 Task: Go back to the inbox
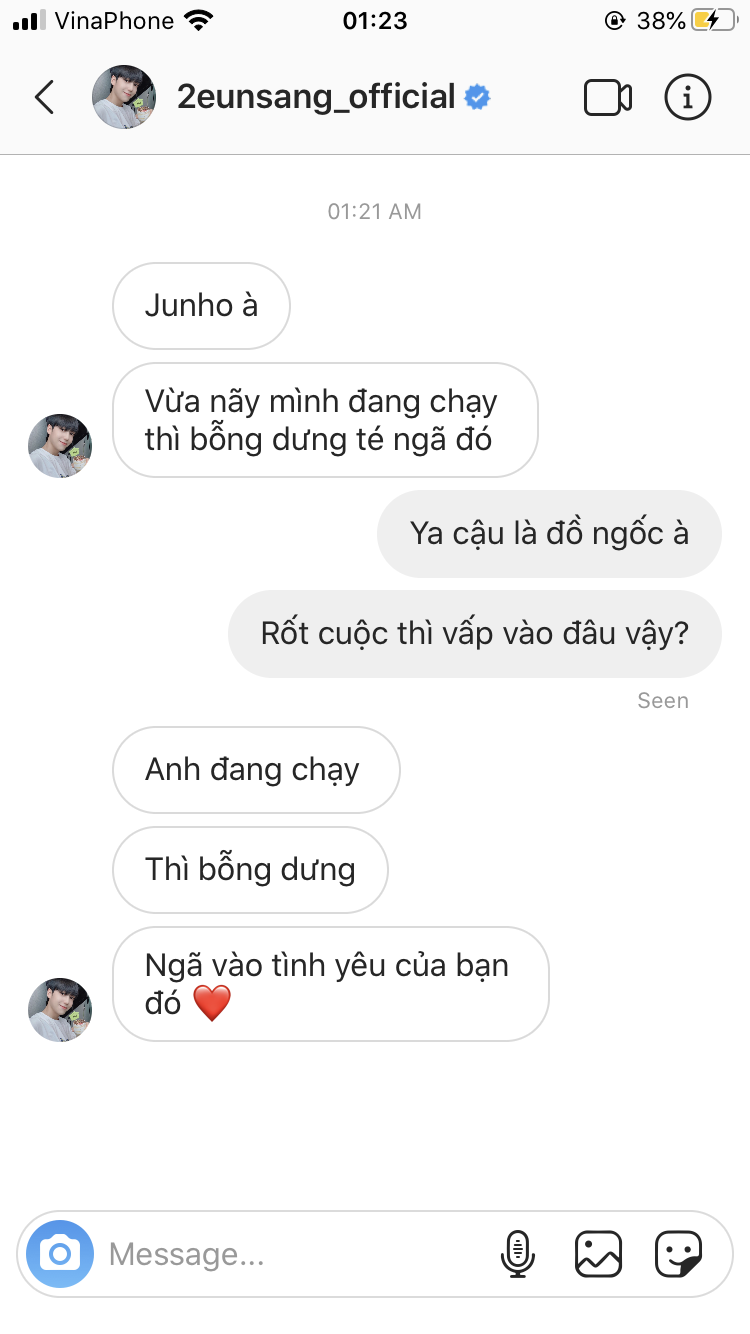point(44,97)
